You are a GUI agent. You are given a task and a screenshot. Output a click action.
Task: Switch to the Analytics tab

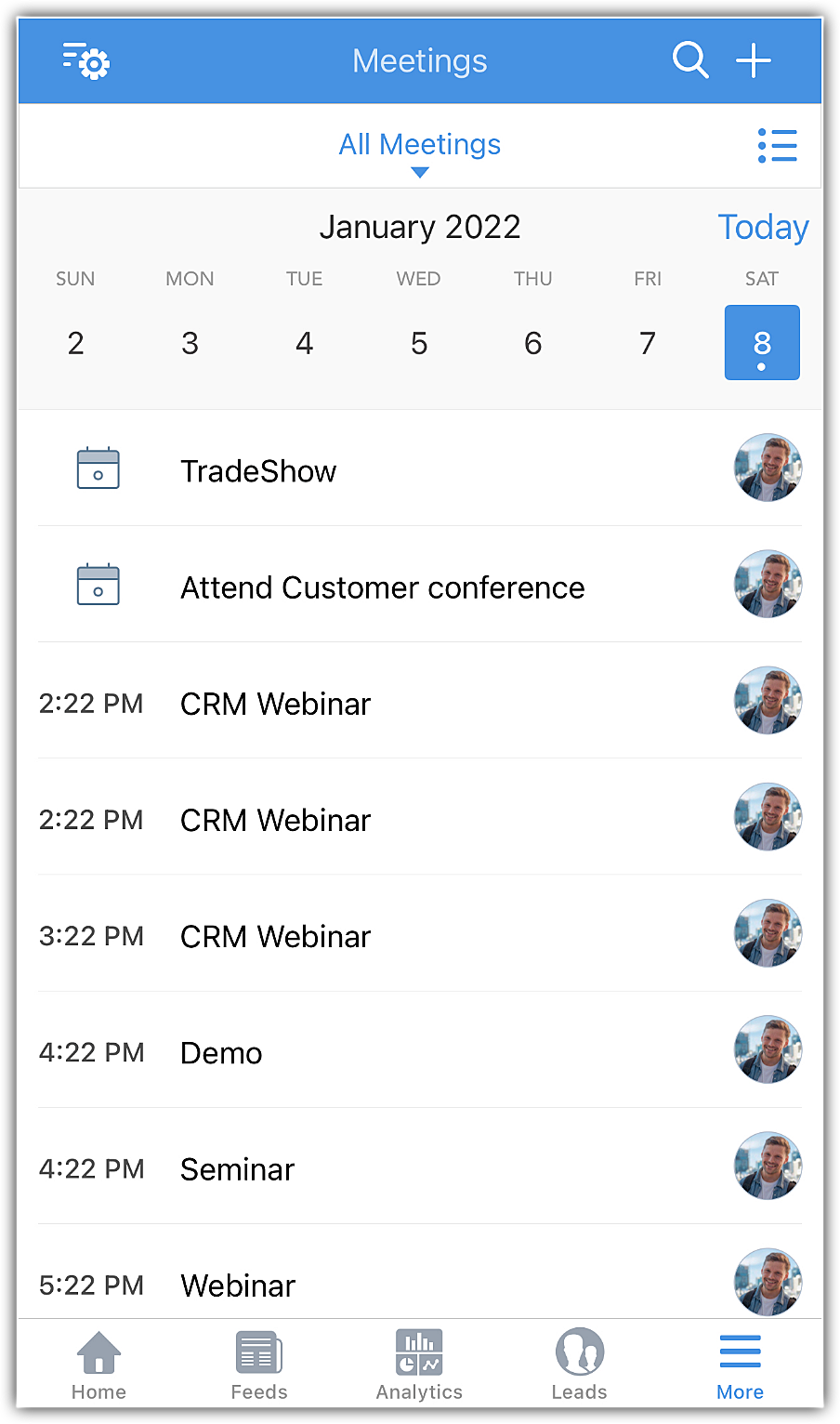click(419, 1365)
